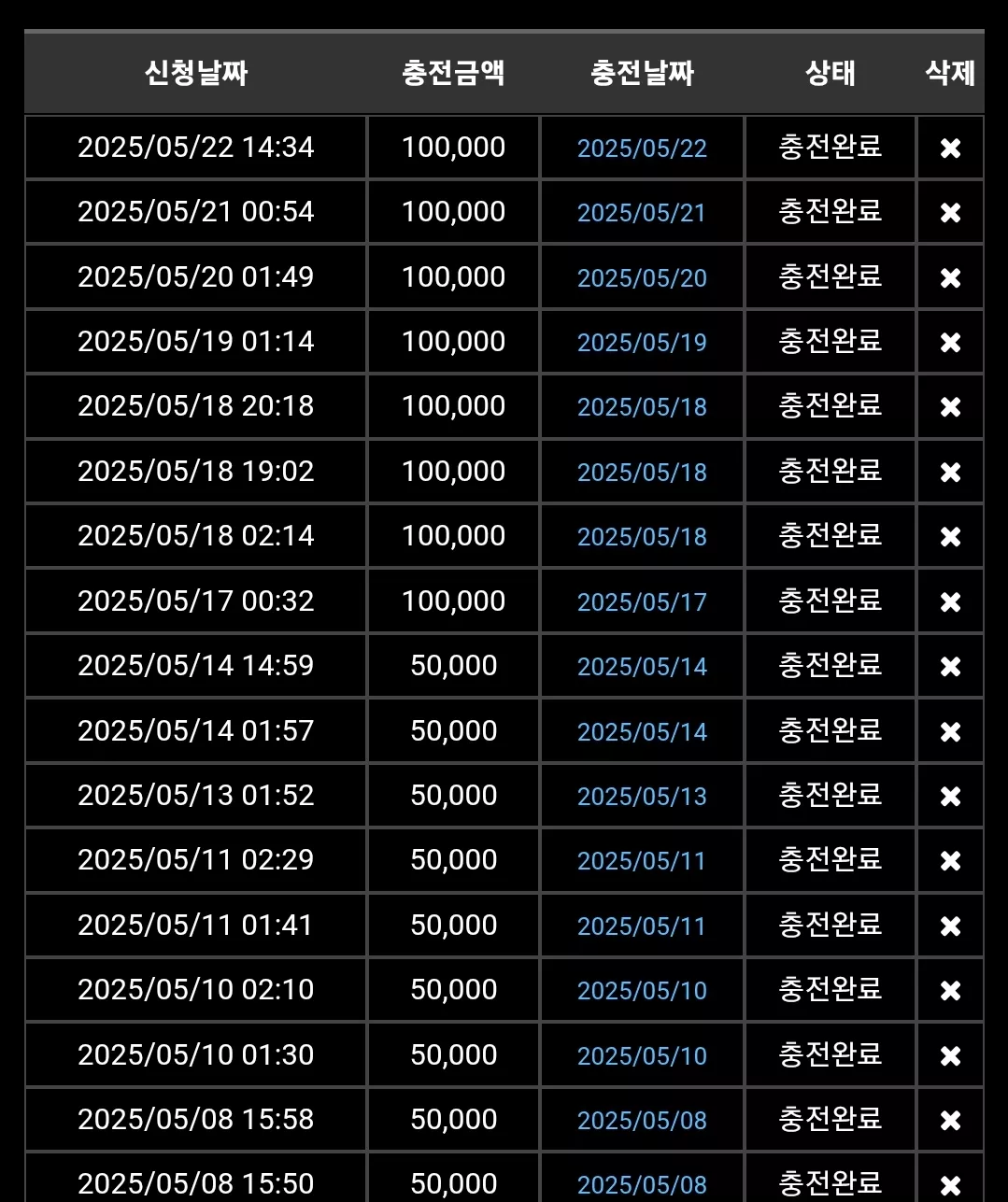Screen dimensions: 1008x1202
Task: Remove the 2025/05/13 01:52 charge record
Action: (x=950, y=796)
